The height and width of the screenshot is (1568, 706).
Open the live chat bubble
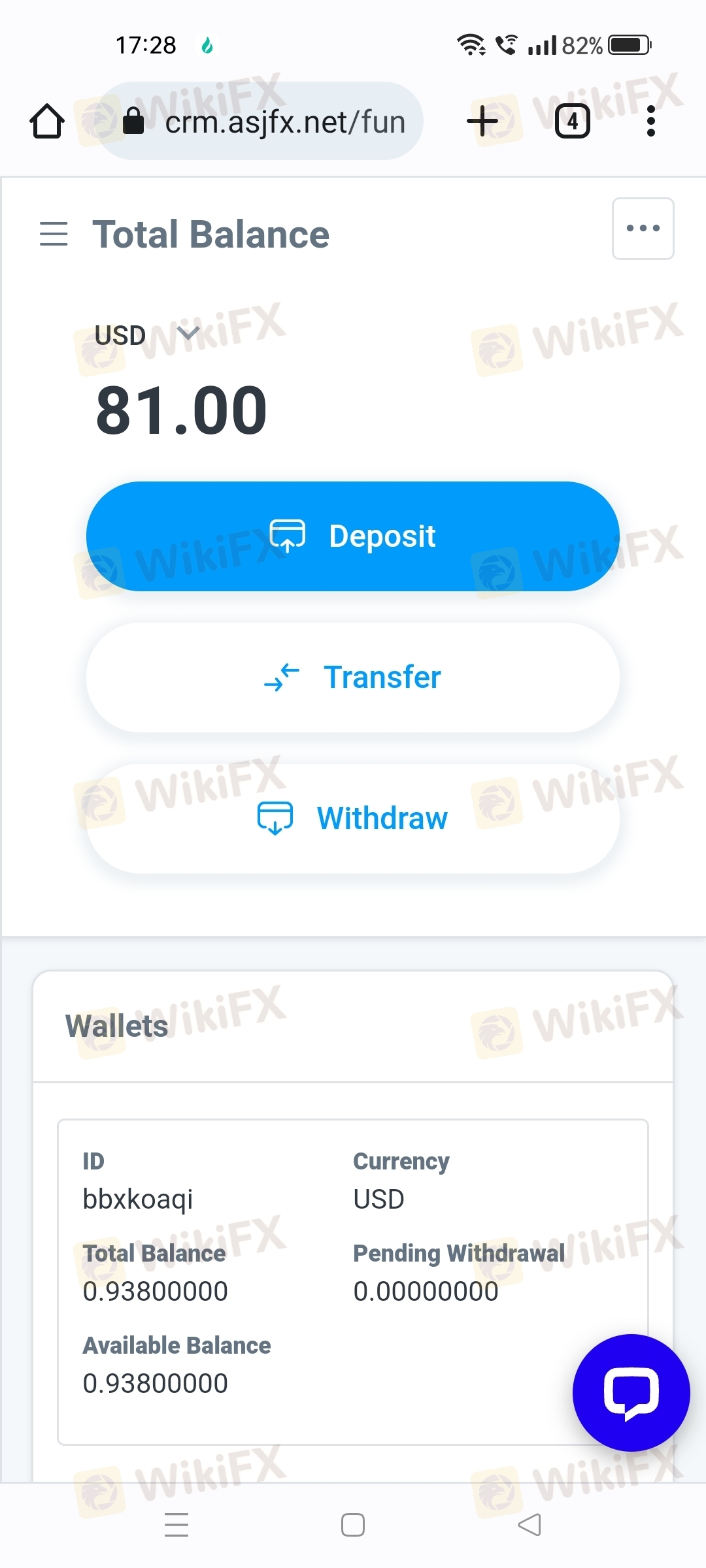631,1392
